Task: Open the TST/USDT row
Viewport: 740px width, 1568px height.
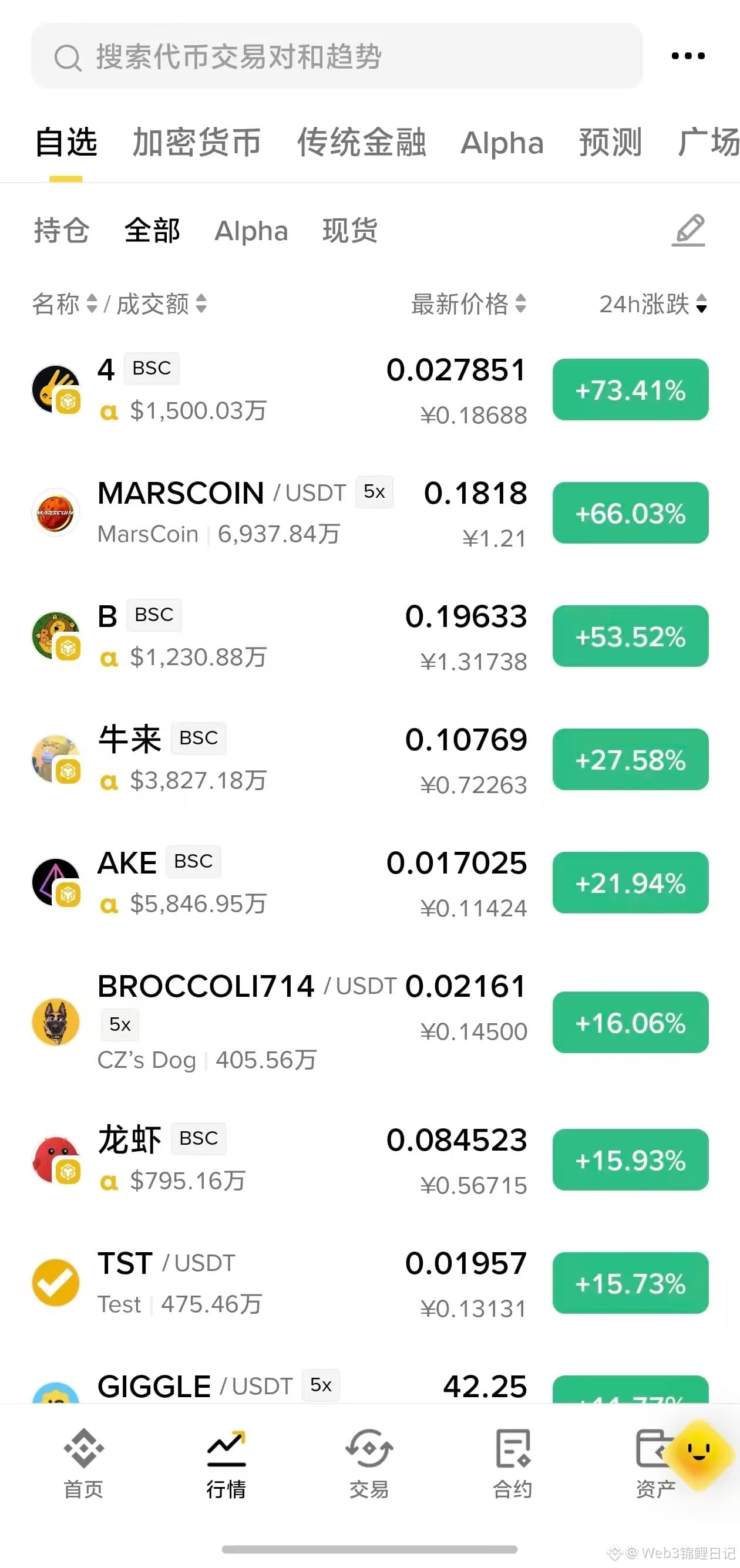Action: pyautogui.click(x=369, y=1283)
